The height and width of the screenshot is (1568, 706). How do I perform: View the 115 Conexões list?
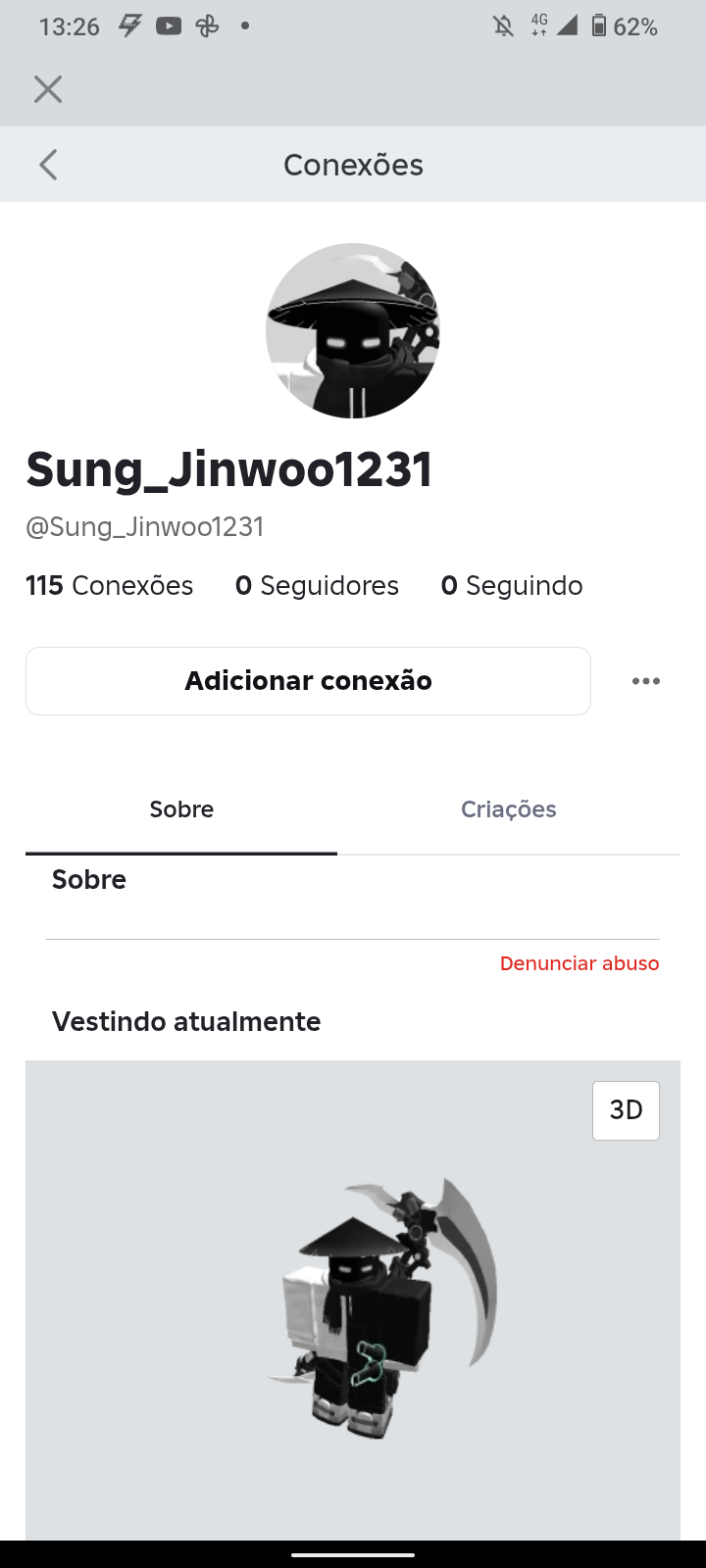110,586
